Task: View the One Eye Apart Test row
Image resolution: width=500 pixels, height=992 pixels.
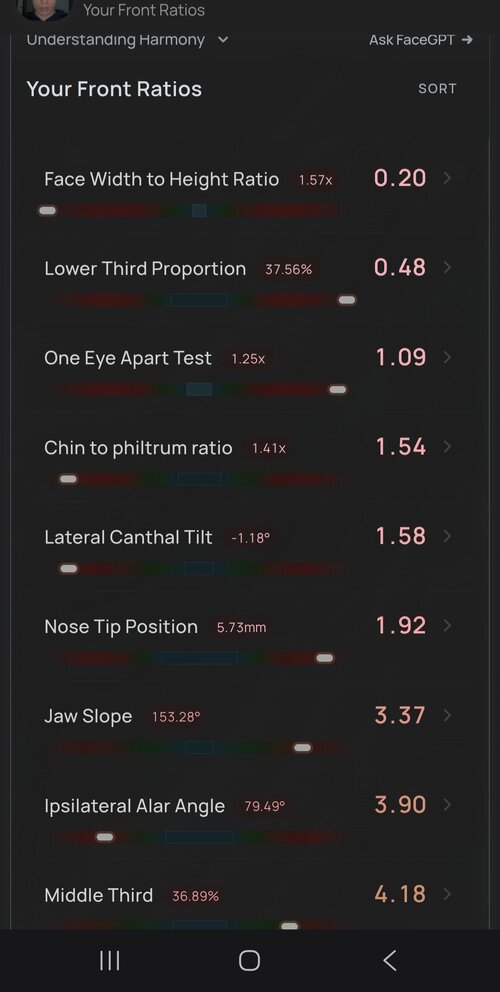Action: click(x=250, y=369)
